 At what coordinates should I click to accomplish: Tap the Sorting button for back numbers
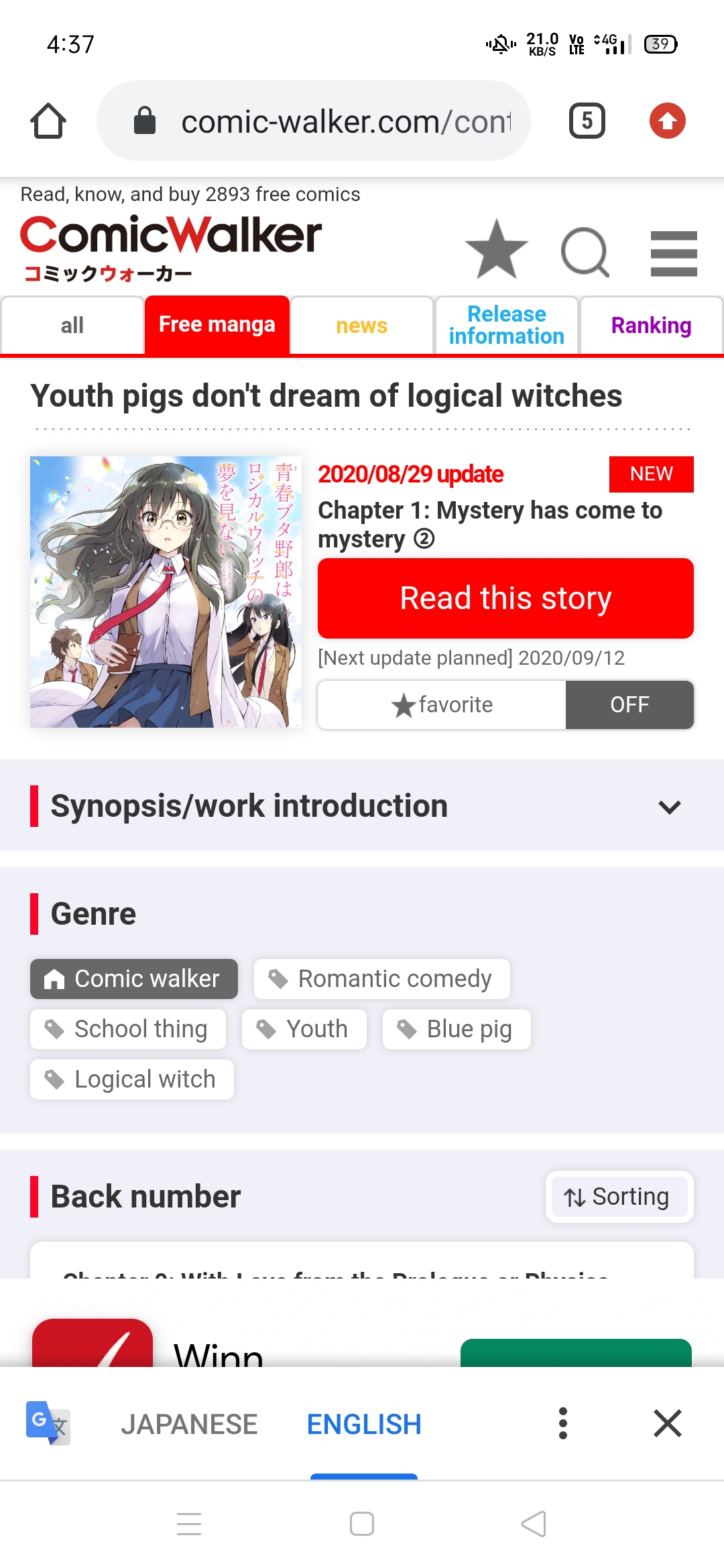tap(618, 1197)
